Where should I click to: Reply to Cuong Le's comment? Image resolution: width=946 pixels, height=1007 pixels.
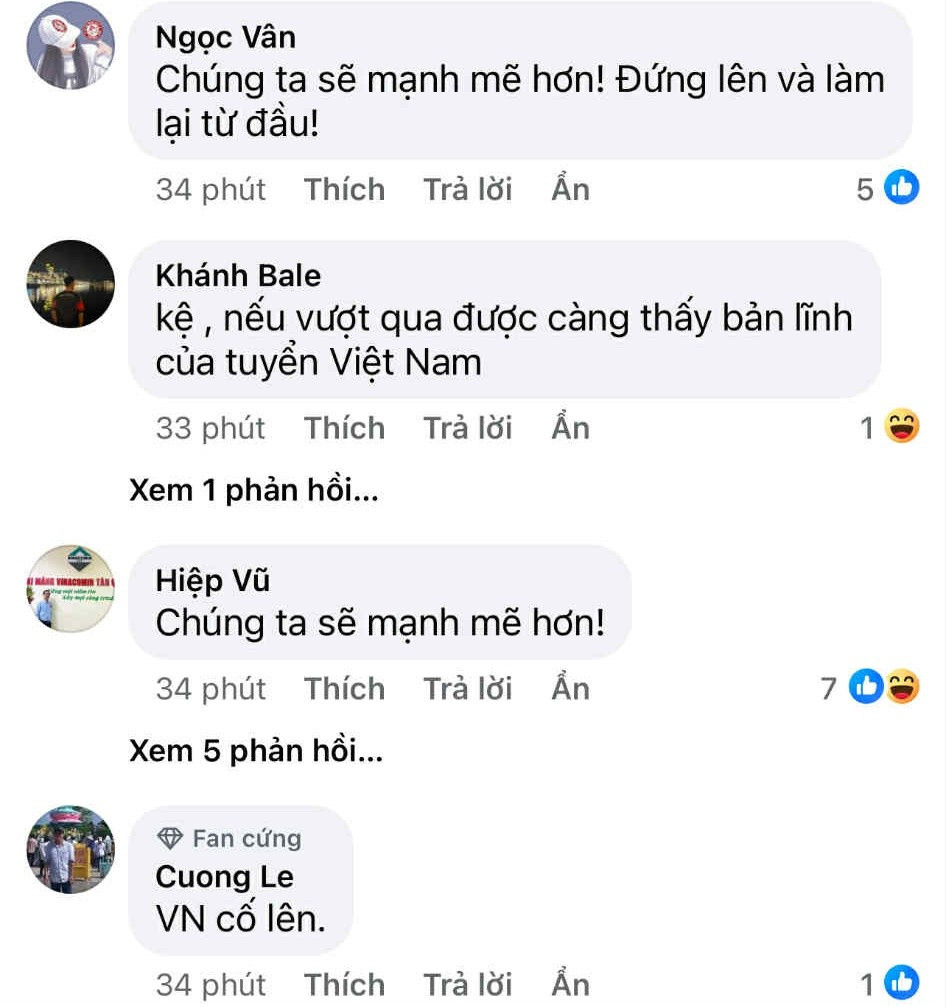(467, 984)
